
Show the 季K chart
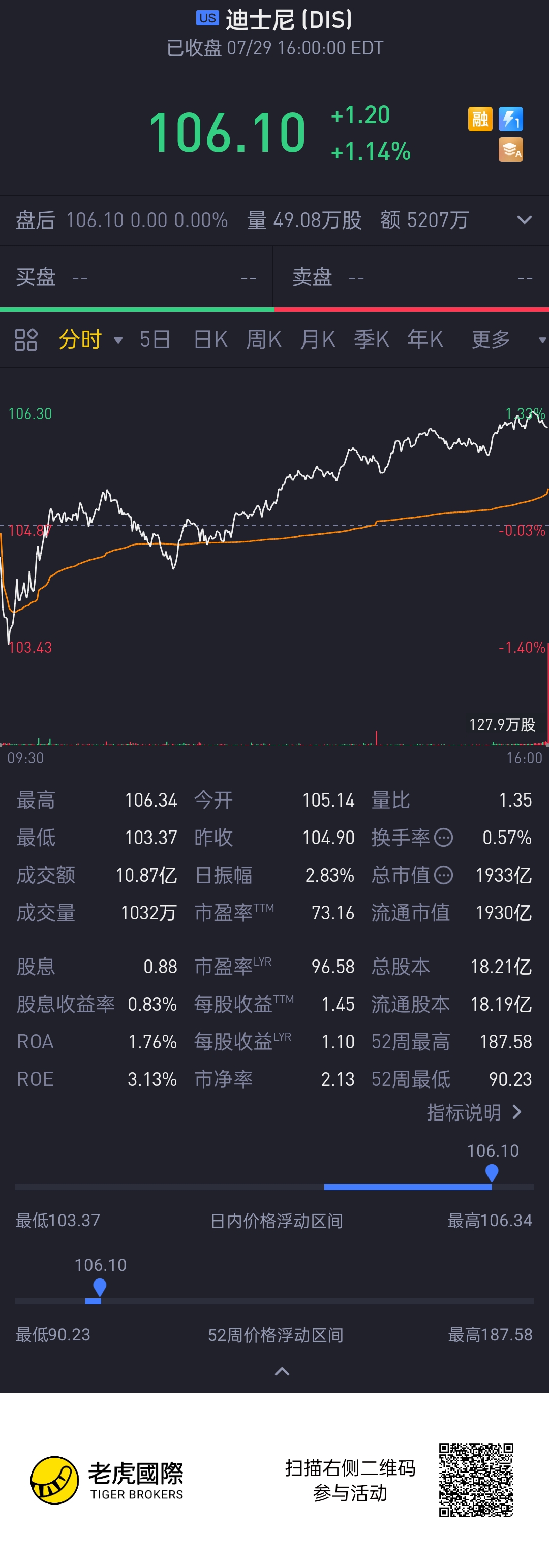[x=371, y=340]
